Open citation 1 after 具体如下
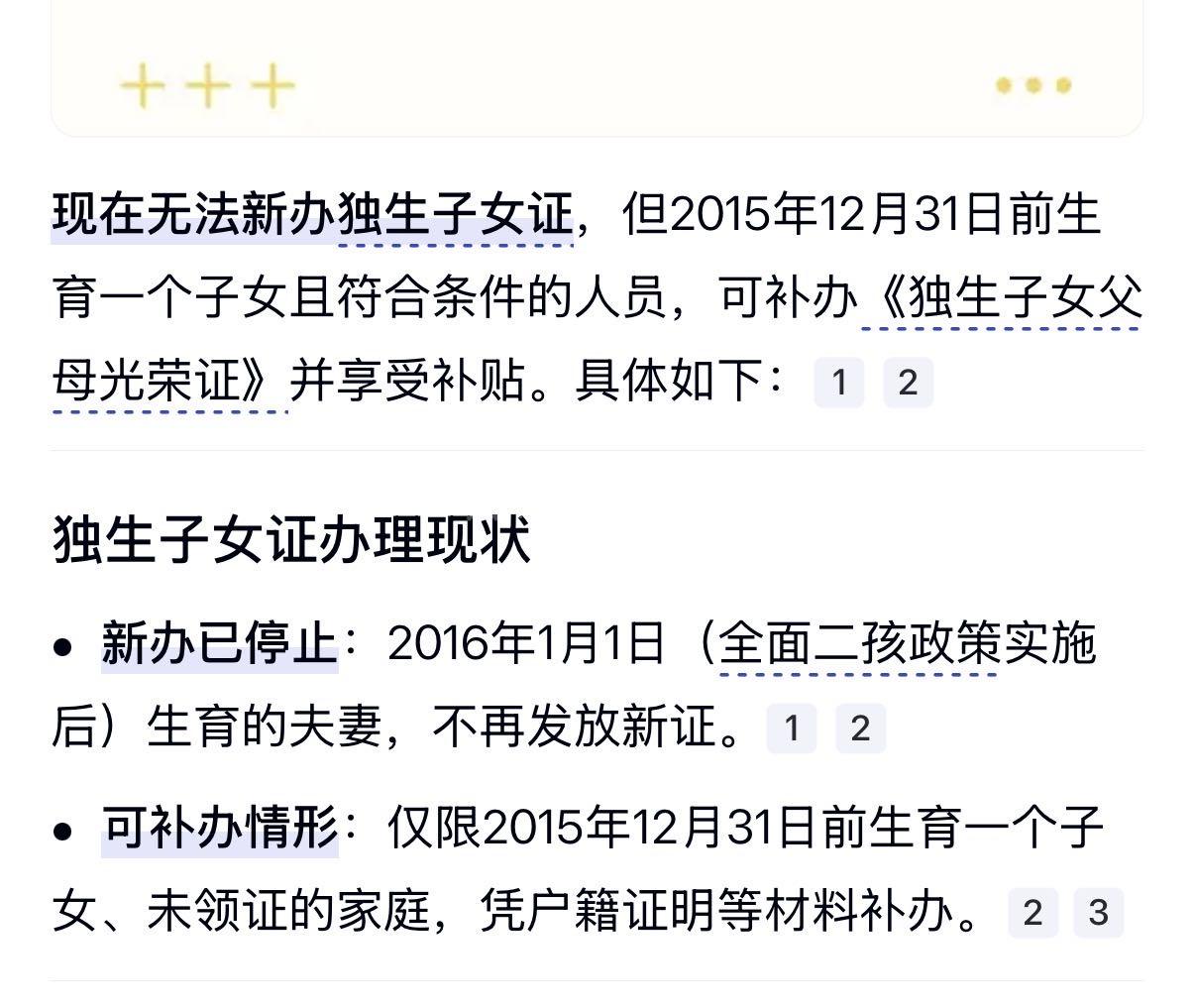 click(x=838, y=383)
